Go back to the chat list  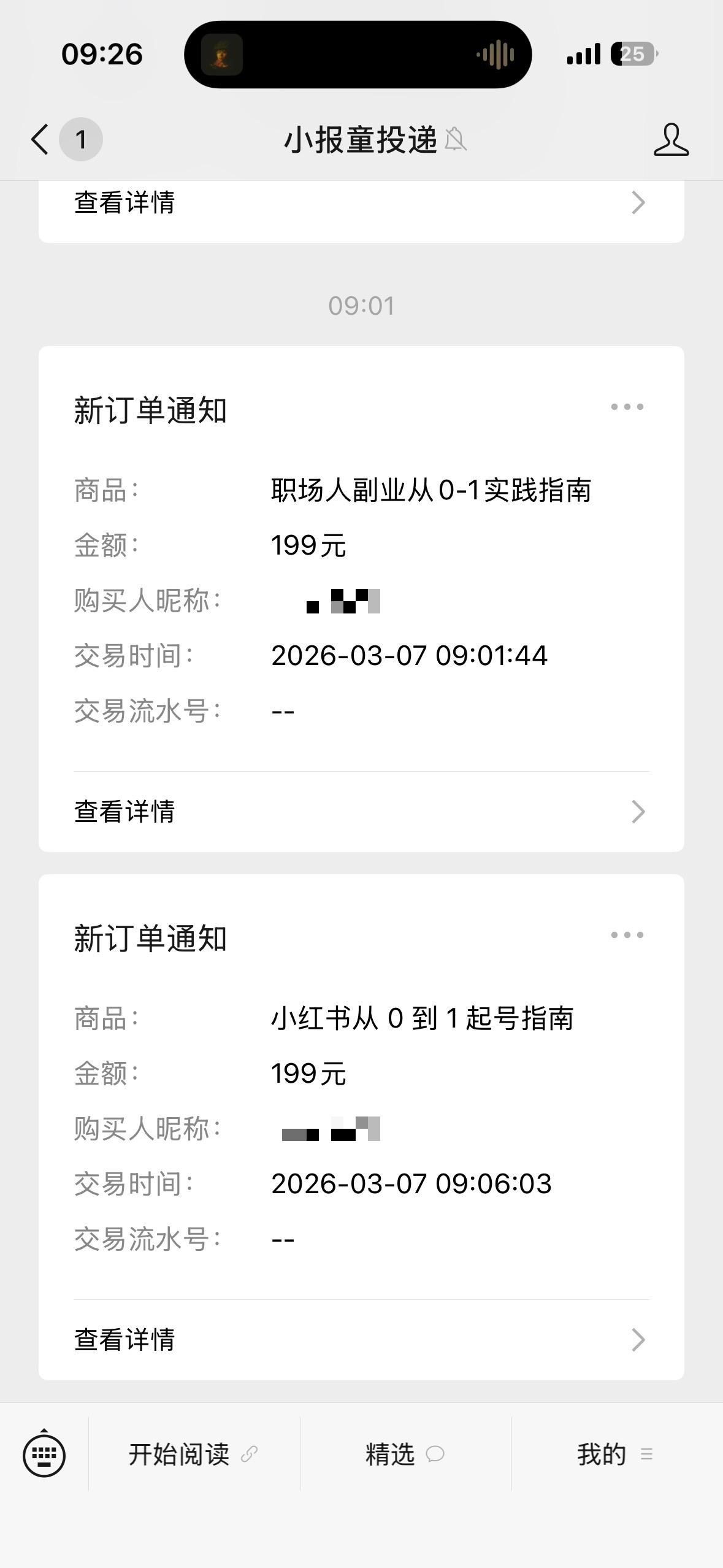[x=40, y=139]
